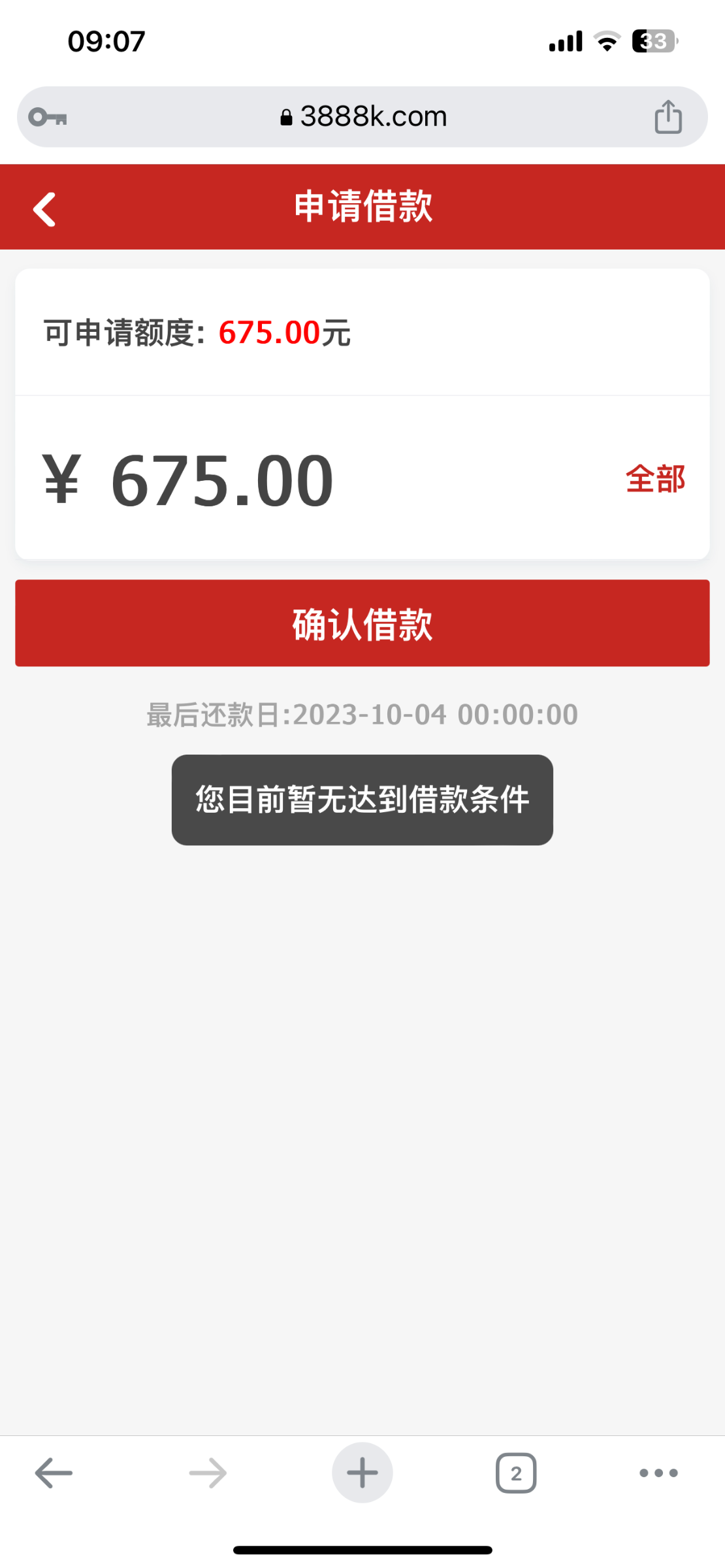
Task: Tap the Wi-Fi icon in status bar
Action: 606,41
